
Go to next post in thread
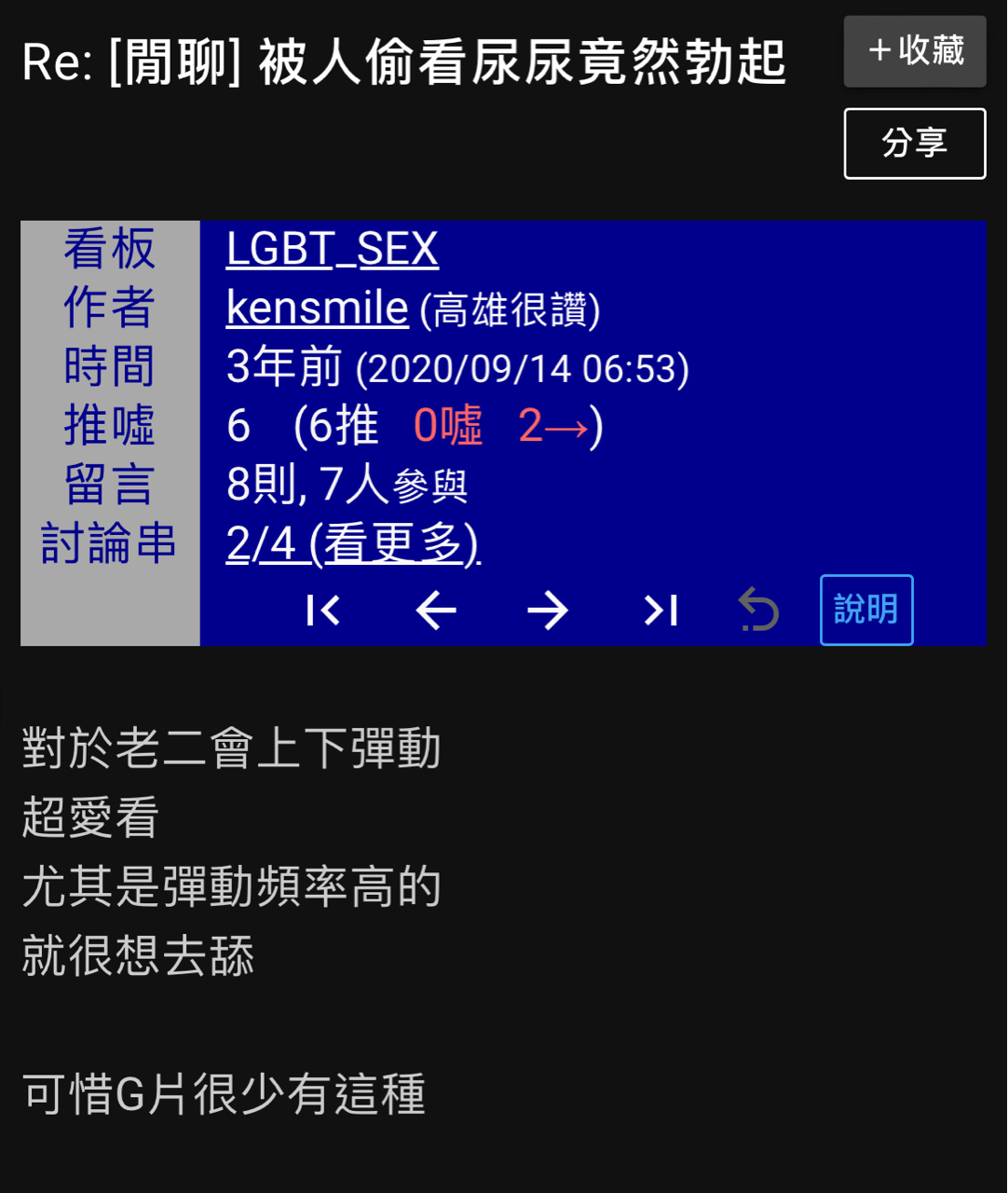(548, 610)
